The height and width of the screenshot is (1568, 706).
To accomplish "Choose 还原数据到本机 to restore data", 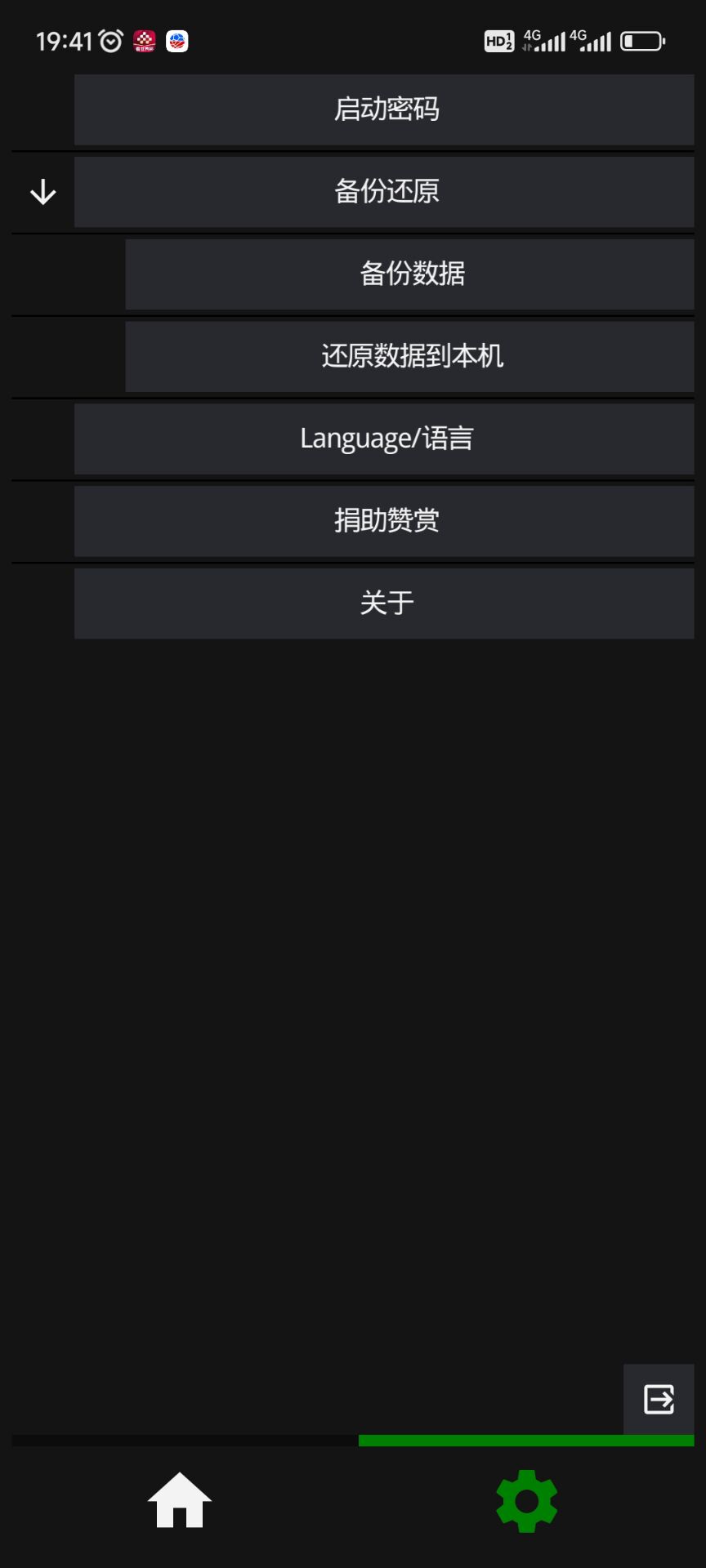I will point(409,356).
